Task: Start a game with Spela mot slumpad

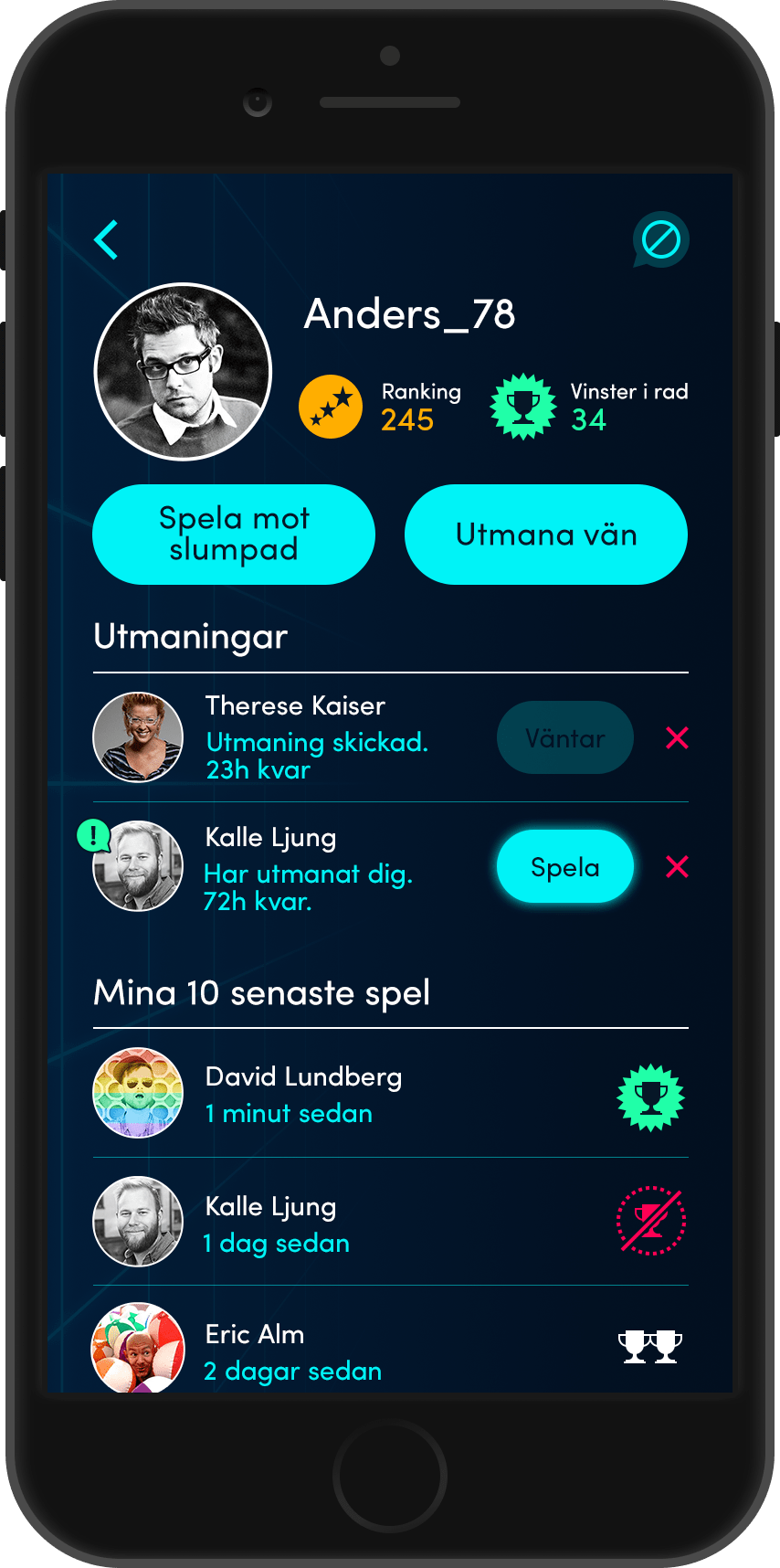Action: click(x=234, y=535)
